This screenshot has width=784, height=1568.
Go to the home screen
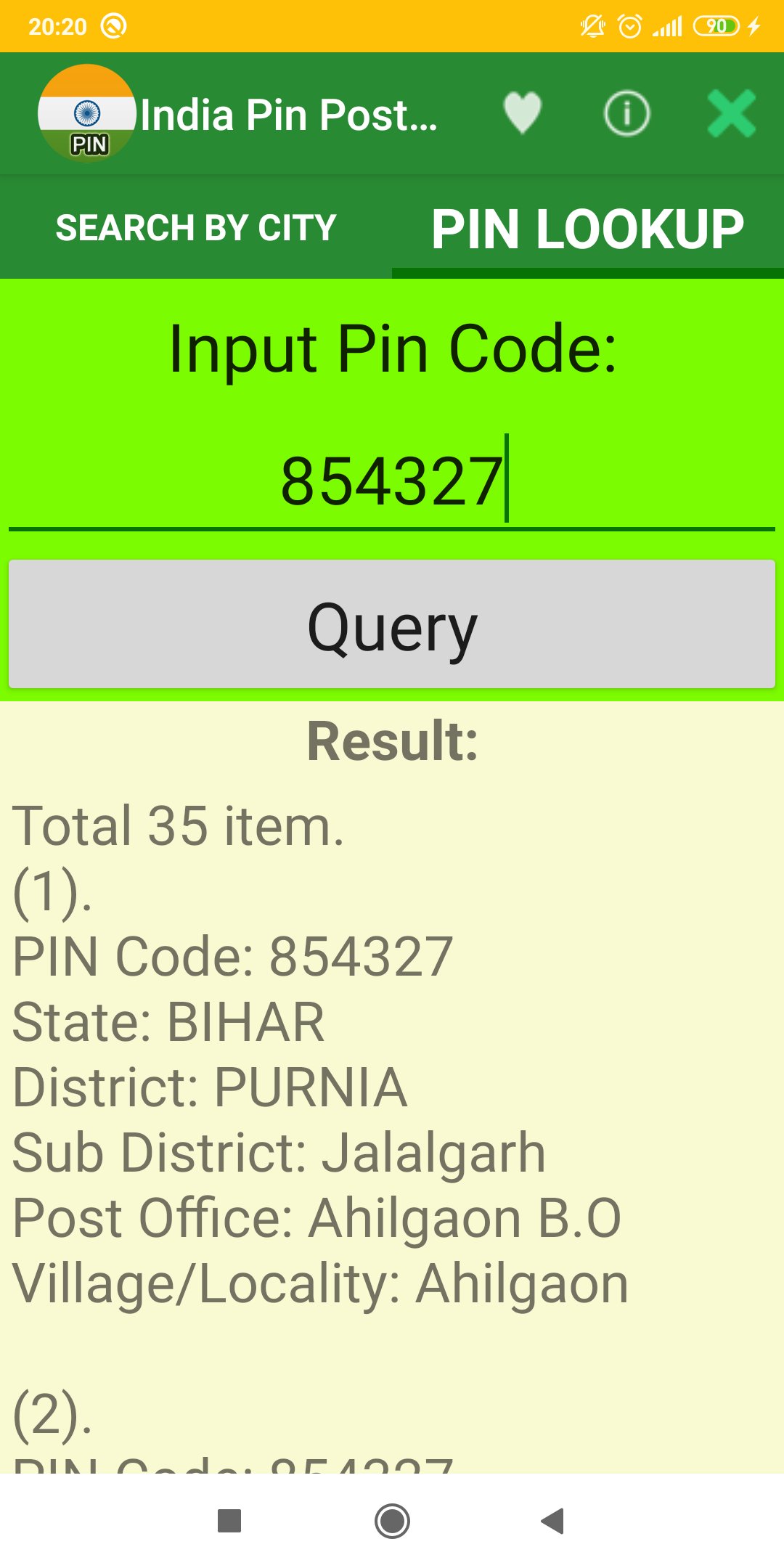392,1520
